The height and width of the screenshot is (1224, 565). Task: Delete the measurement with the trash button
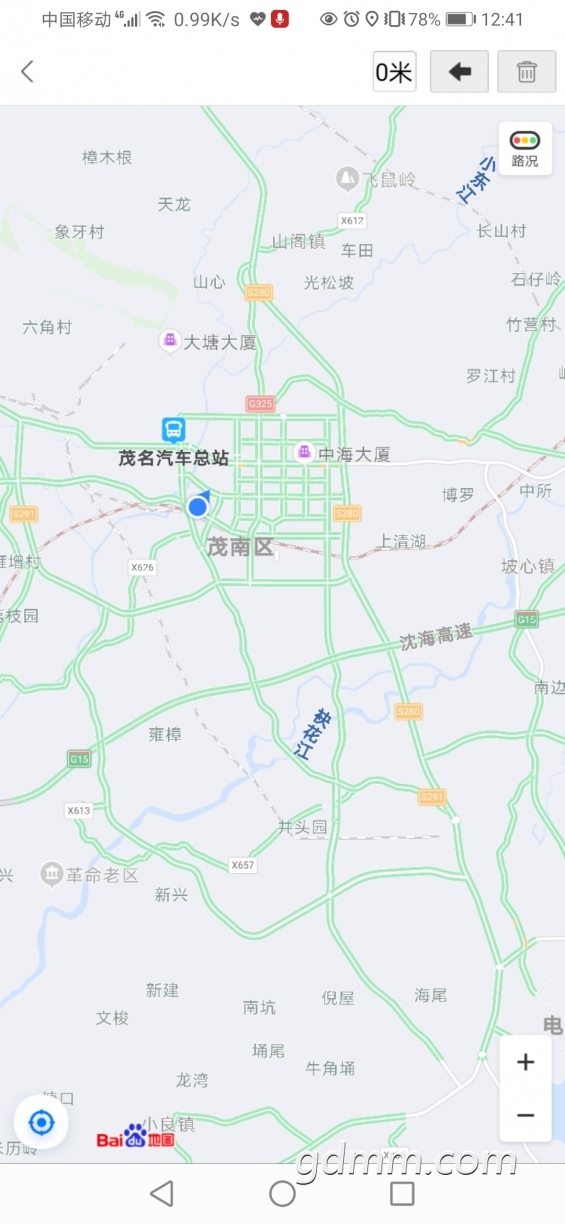pyautogui.click(x=526, y=71)
